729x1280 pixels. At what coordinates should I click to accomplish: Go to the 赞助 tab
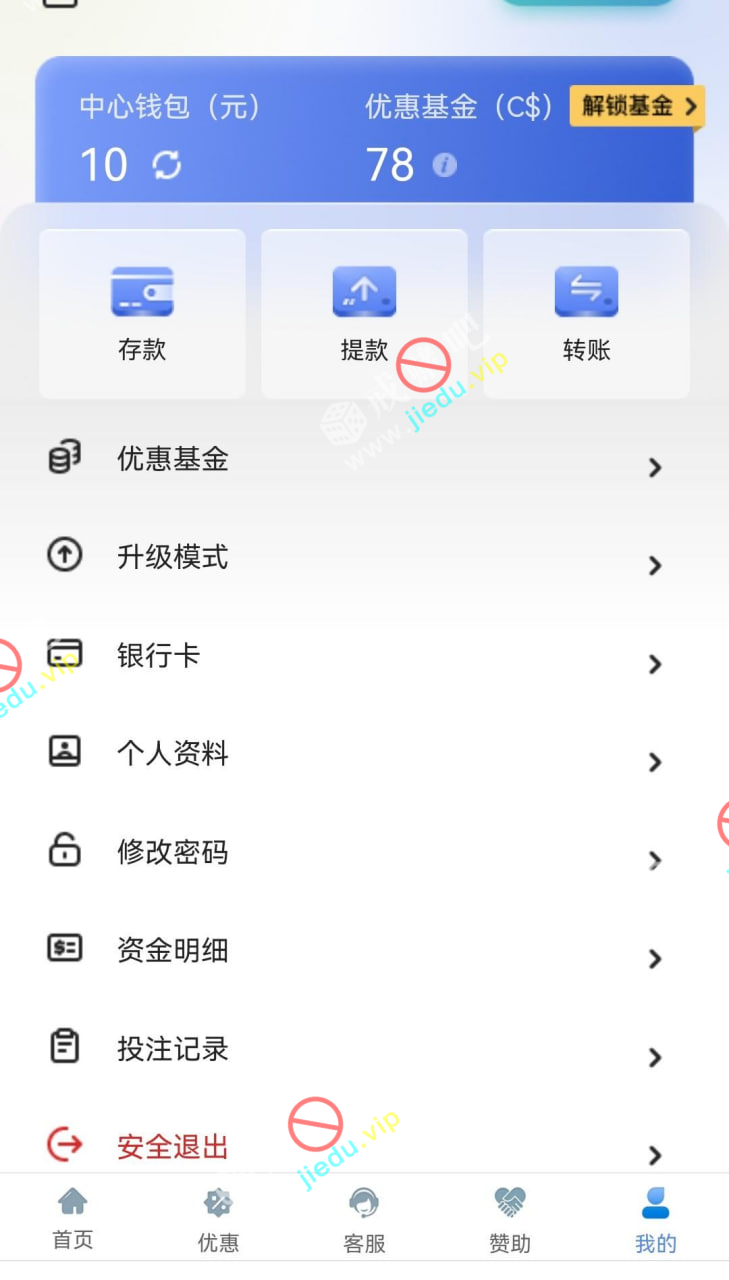click(x=510, y=1220)
